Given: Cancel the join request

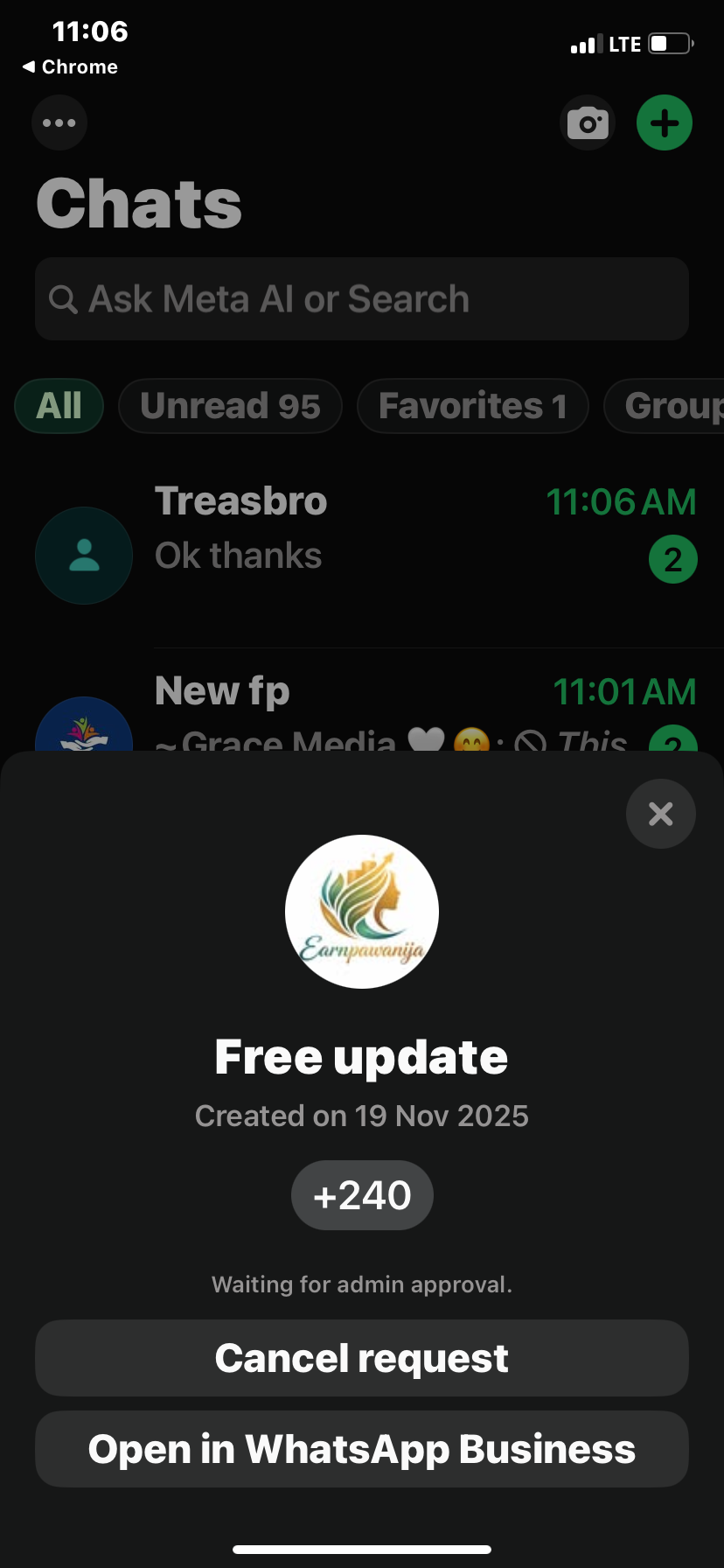Looking at the screenshot, I should 362,1358.
